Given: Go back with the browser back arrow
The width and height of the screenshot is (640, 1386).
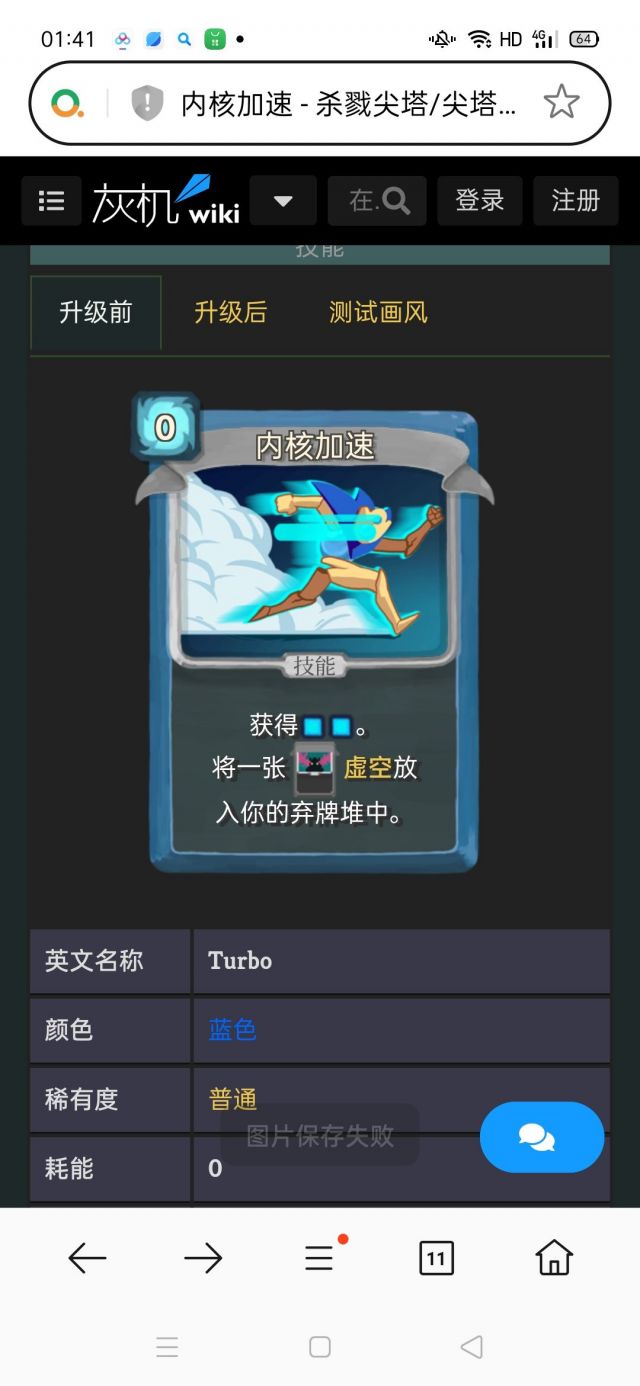Looking at the screenshot, I should [x=87, y=1258].
